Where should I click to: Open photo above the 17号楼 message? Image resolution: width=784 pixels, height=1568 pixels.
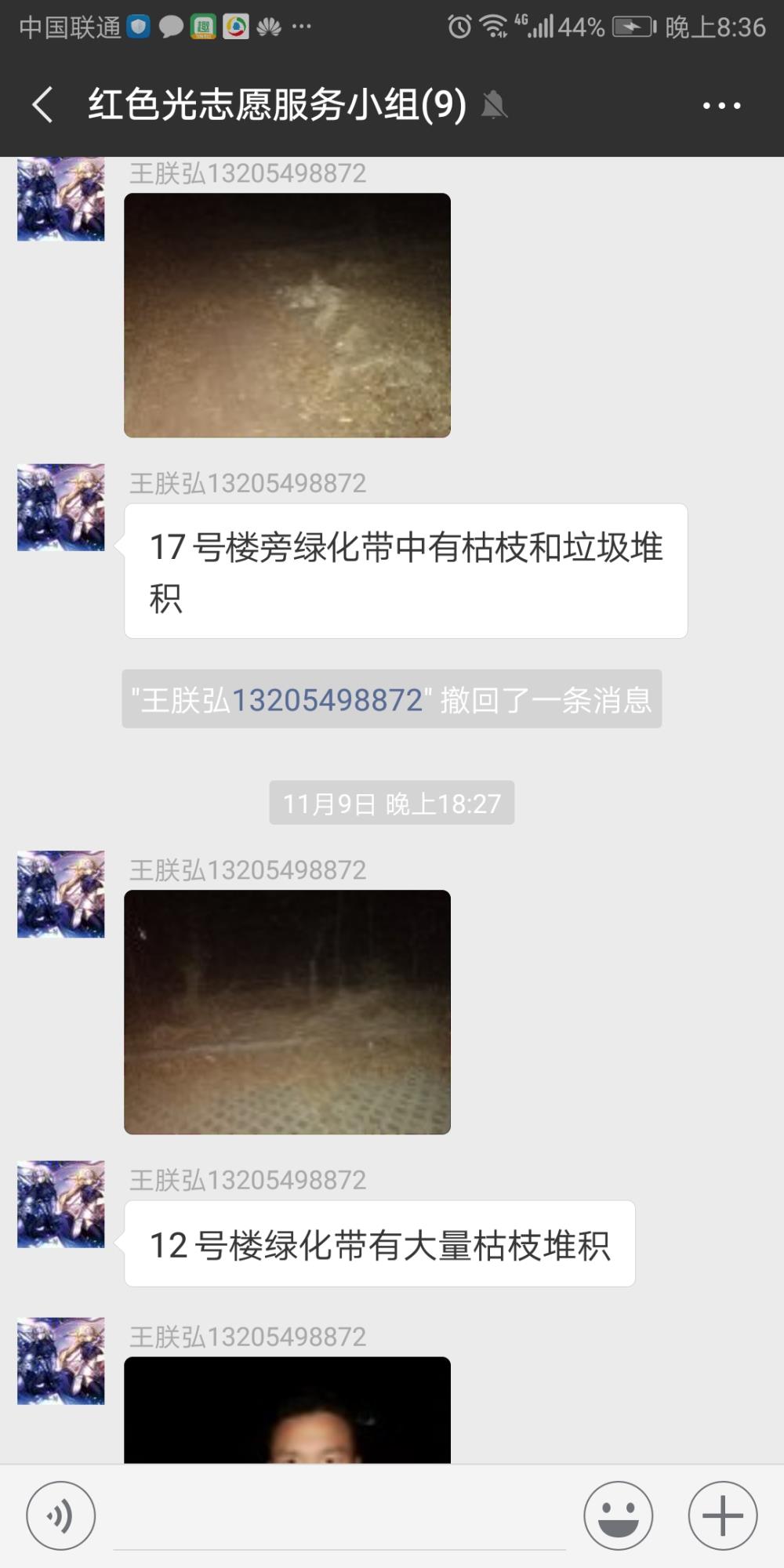point(287,315)
